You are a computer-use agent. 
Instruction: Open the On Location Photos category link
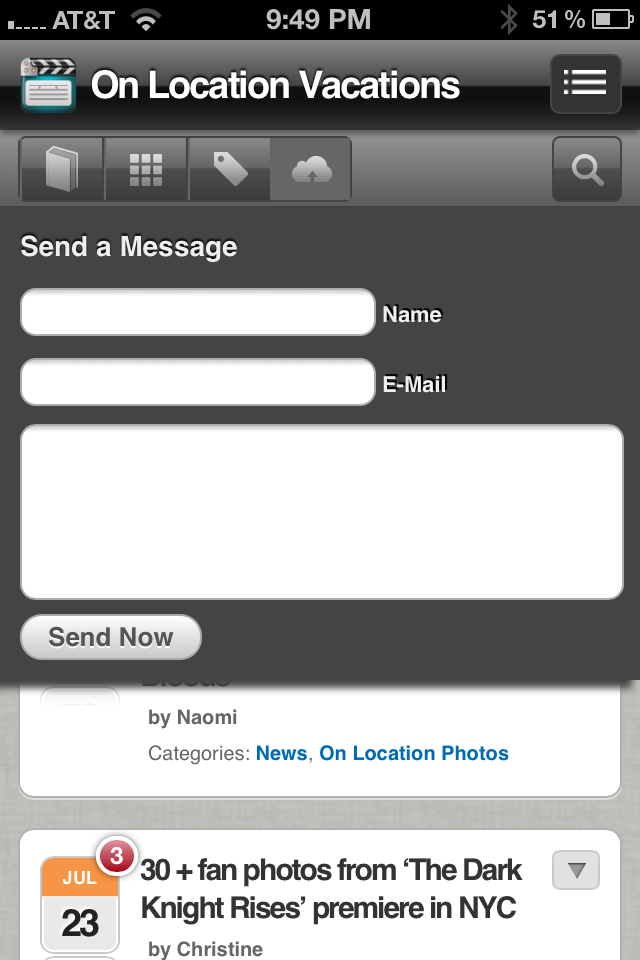(x=414, y=753)
